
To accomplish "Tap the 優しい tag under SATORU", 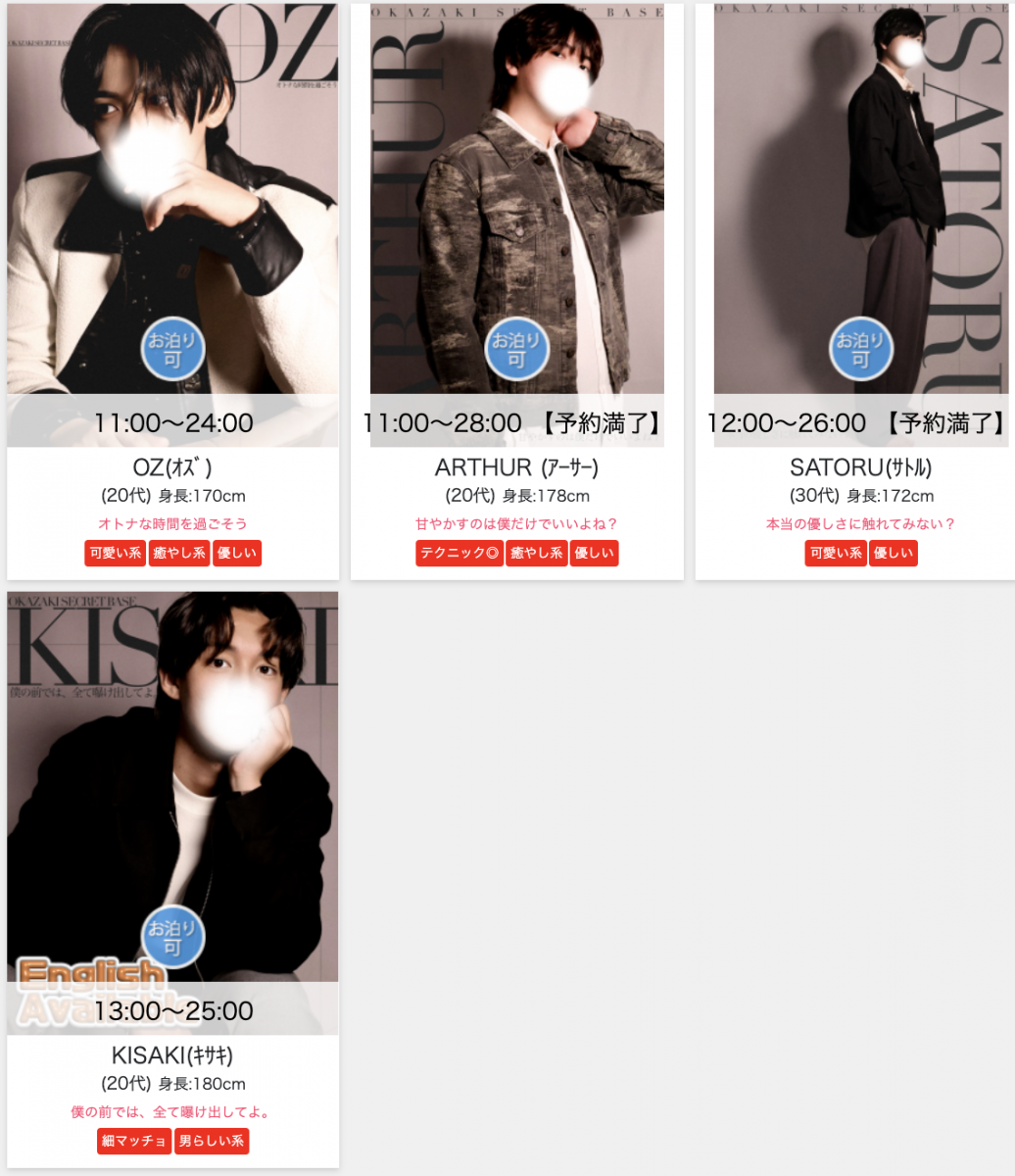I will pyautogui.click(x=893, y=553).
